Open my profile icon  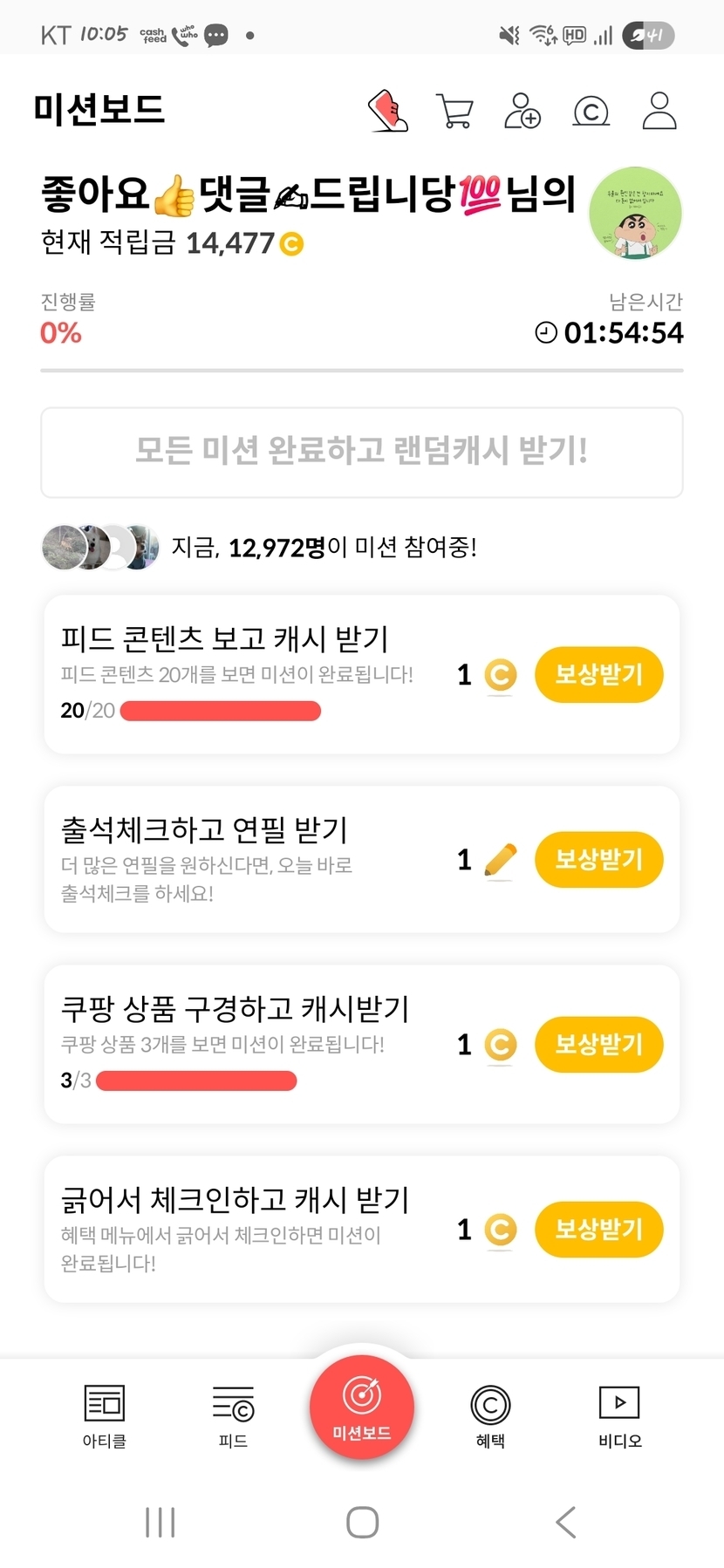[659, 111]
